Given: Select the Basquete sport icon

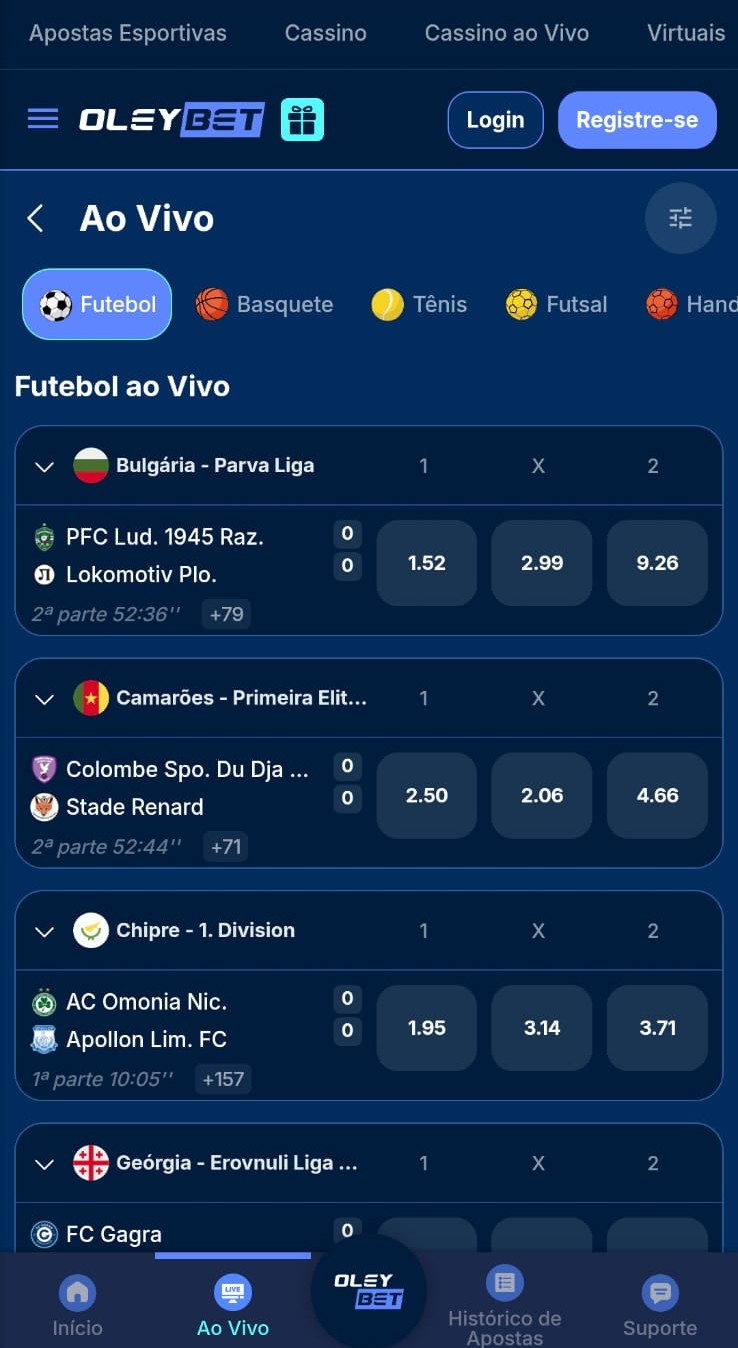Looking at the screenshot, I should 213,304.
